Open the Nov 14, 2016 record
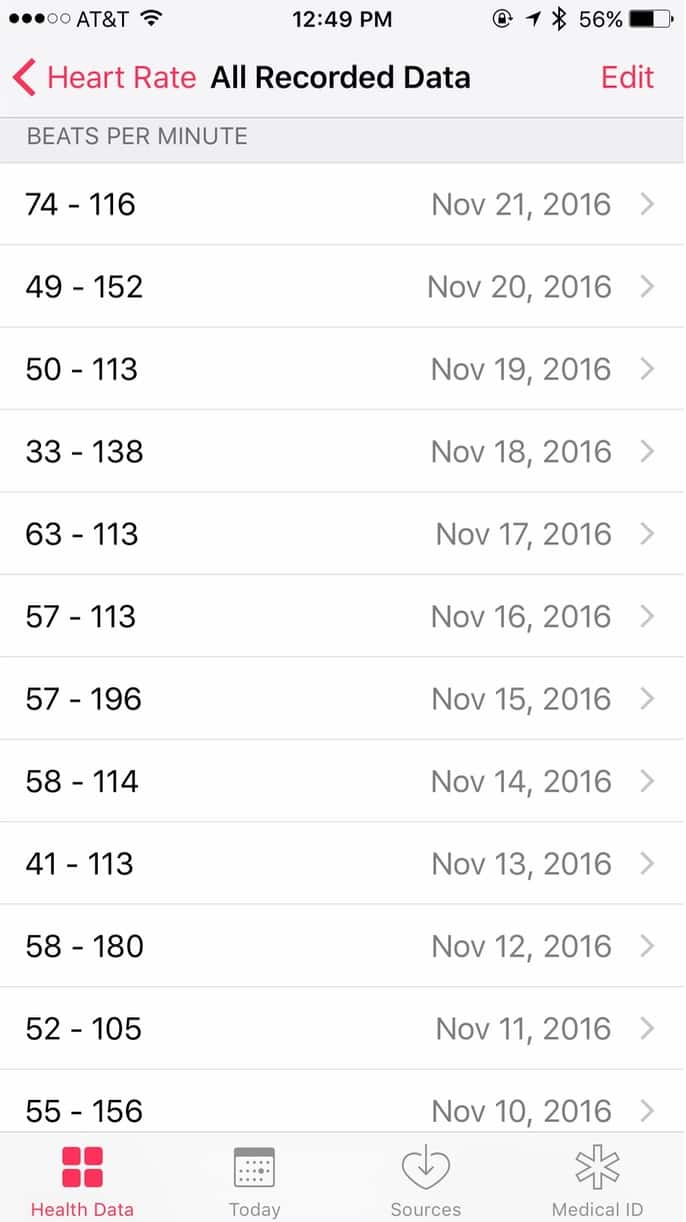Screen dimensions: 686x1222 click(x=342, y=781)
